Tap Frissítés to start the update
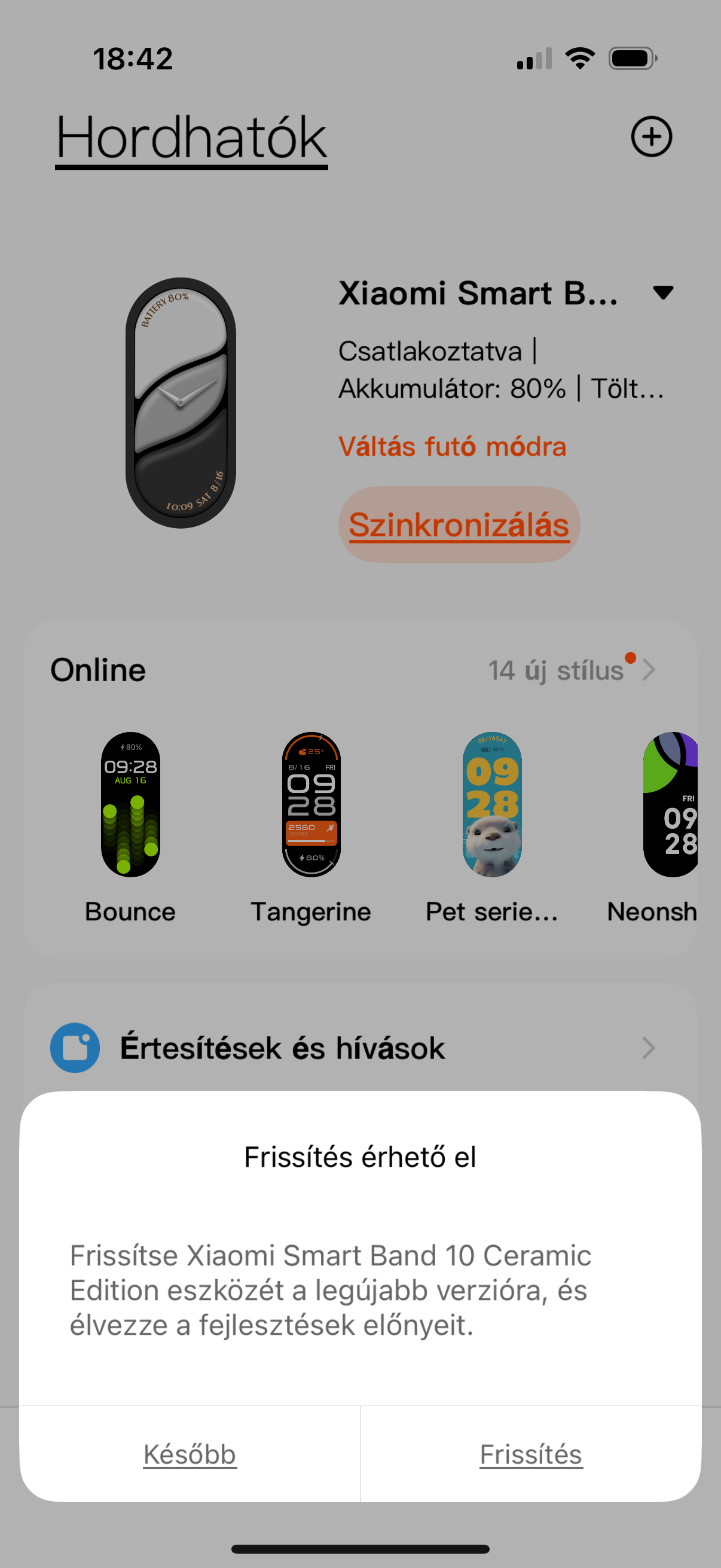Screen dimensions: 721x1568 [x=530, y=1454]
